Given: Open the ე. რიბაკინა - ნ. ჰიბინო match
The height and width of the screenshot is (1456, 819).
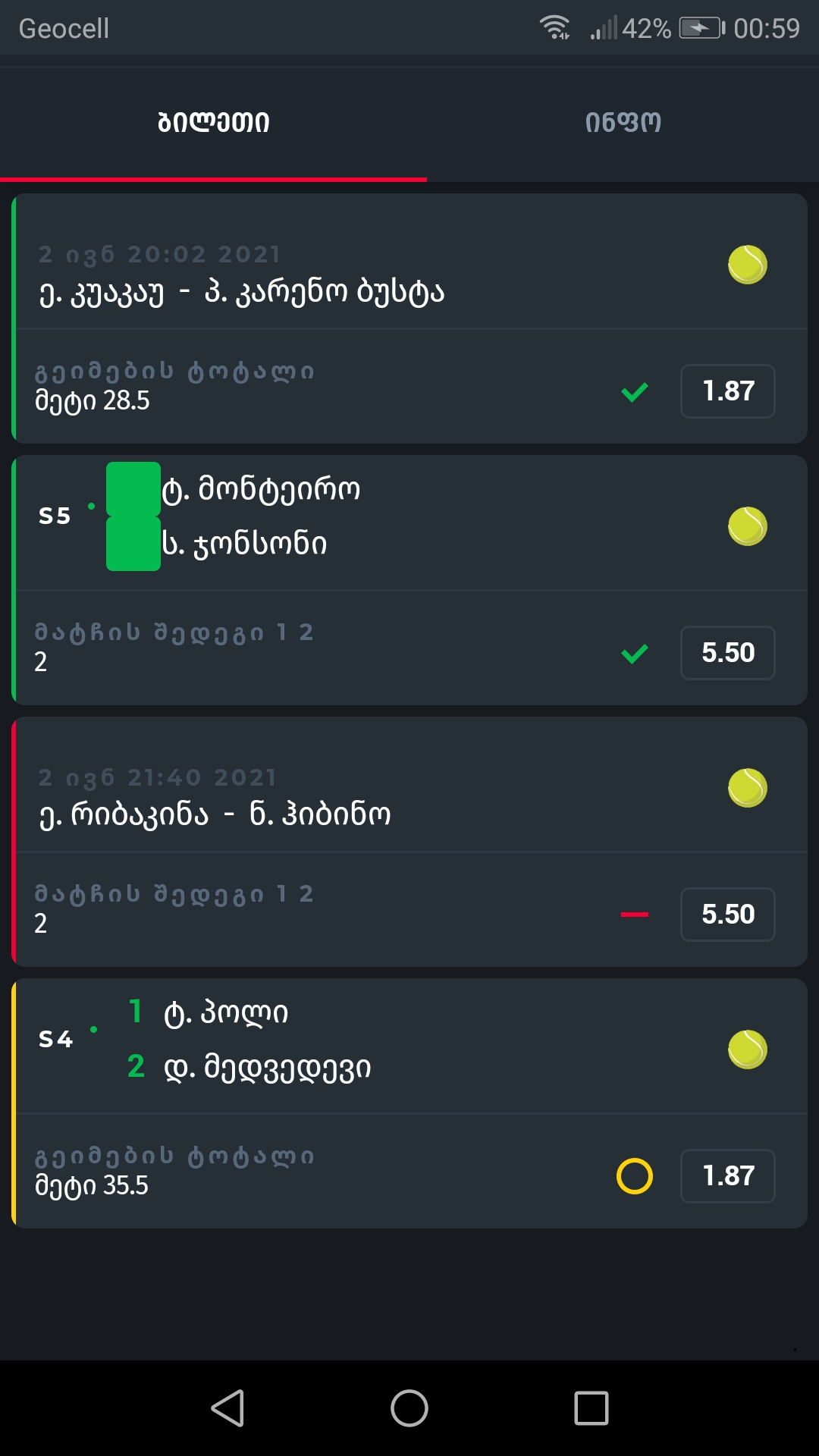Looking at the screenshot, I should (215, 815).
